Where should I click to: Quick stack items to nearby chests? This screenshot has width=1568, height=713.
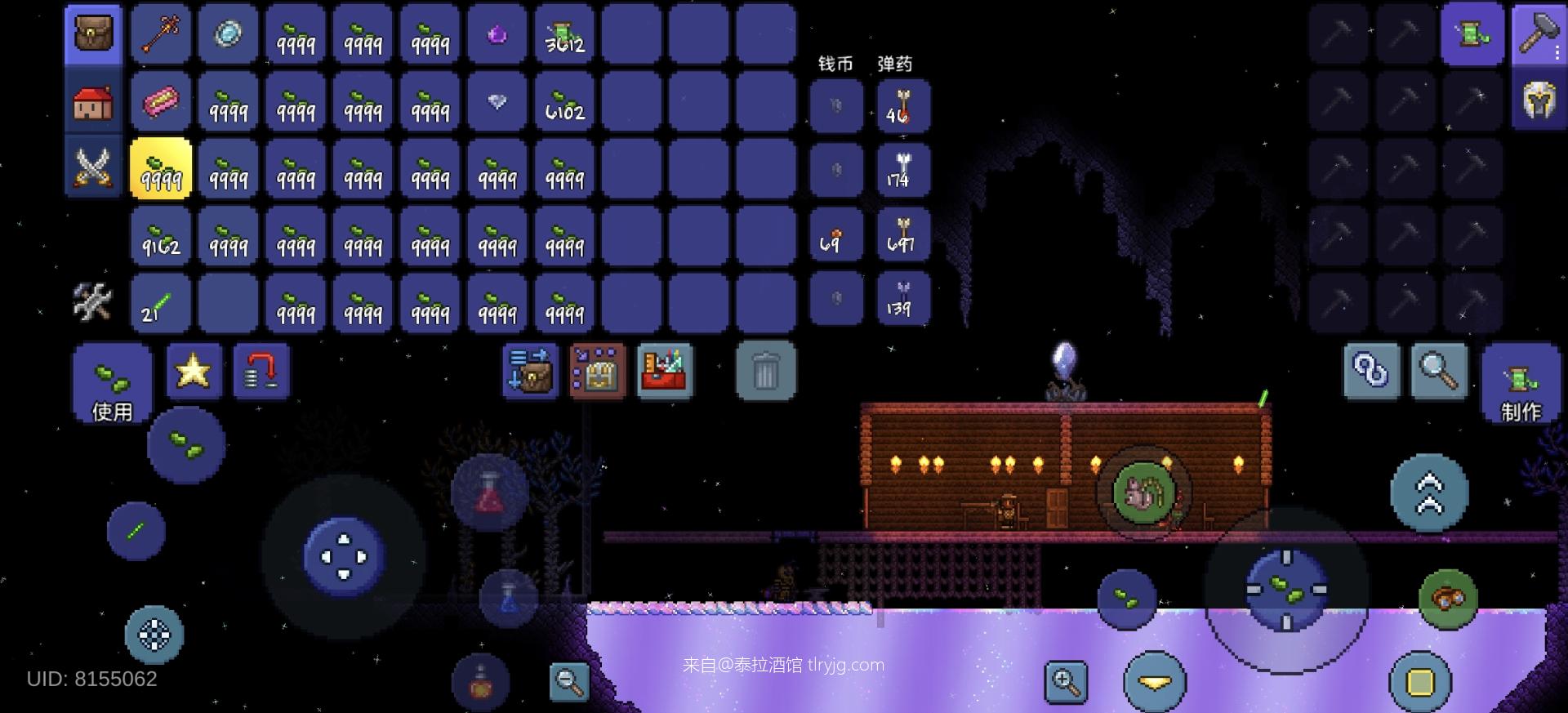(597, 372)
